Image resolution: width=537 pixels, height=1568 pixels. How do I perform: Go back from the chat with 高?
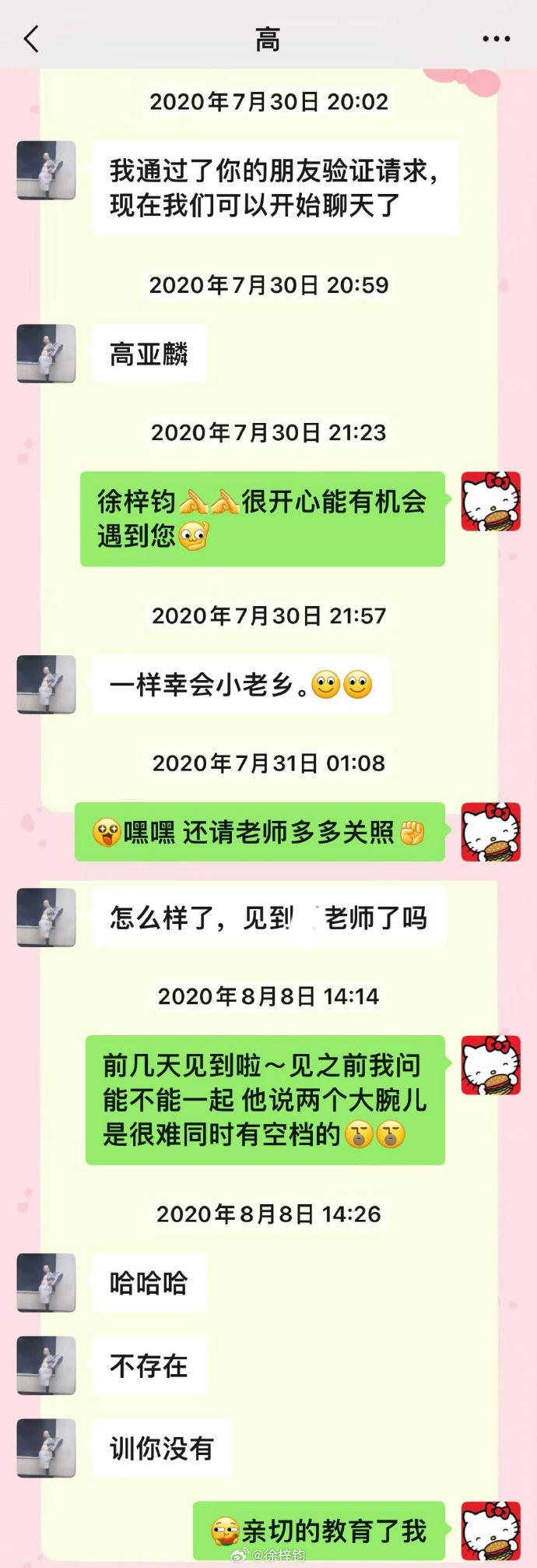31,38
